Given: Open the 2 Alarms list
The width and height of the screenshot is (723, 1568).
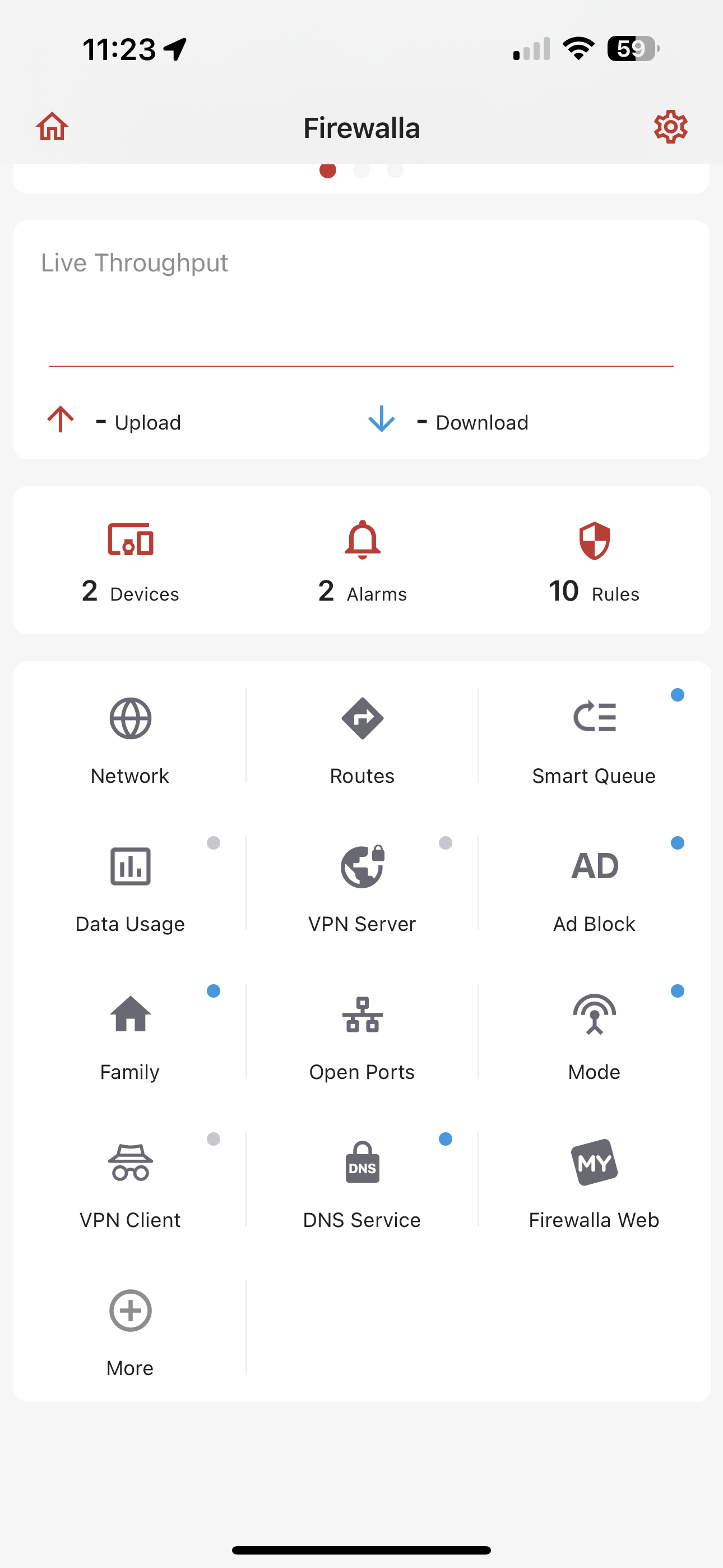Looking at the screenshot, I should [x=362, y=561].
